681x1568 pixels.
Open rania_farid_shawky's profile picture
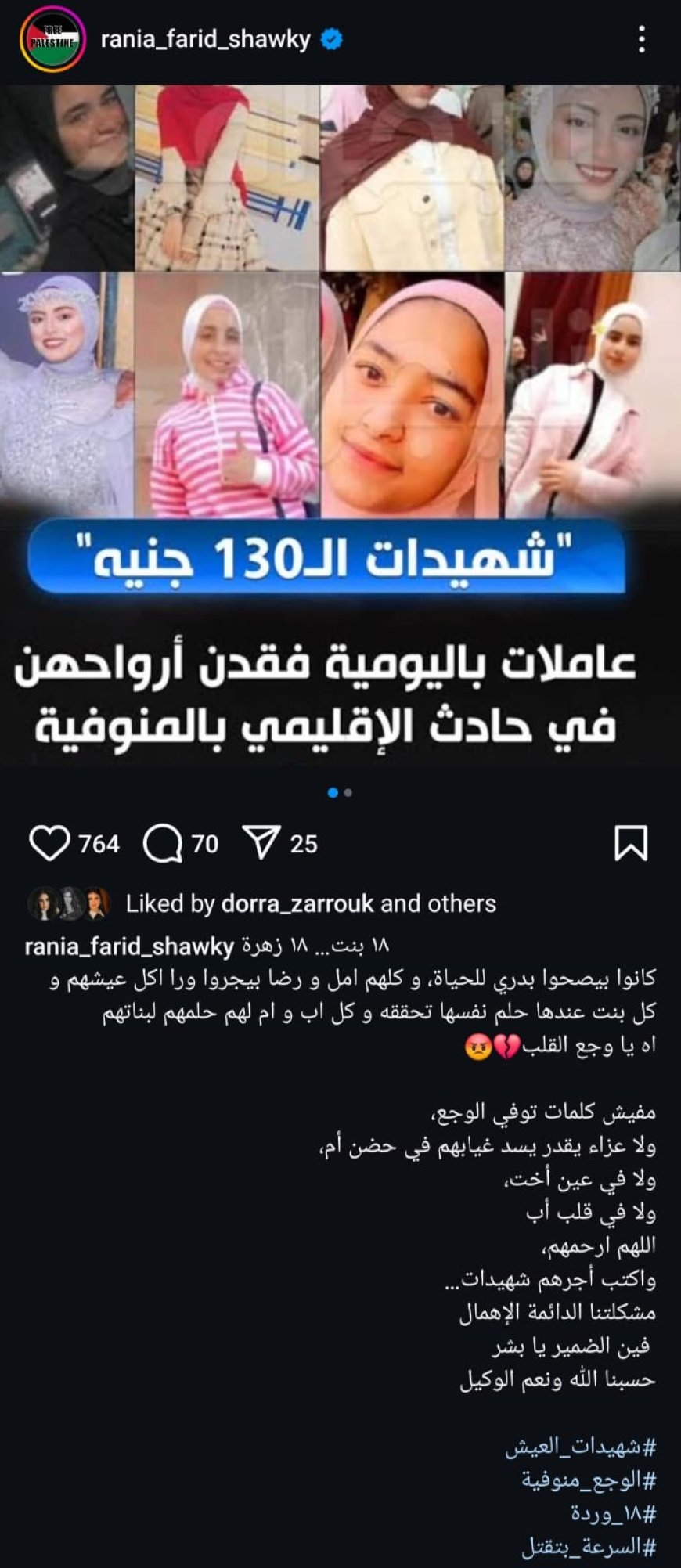pyautogui.click(x=52, y=40)
